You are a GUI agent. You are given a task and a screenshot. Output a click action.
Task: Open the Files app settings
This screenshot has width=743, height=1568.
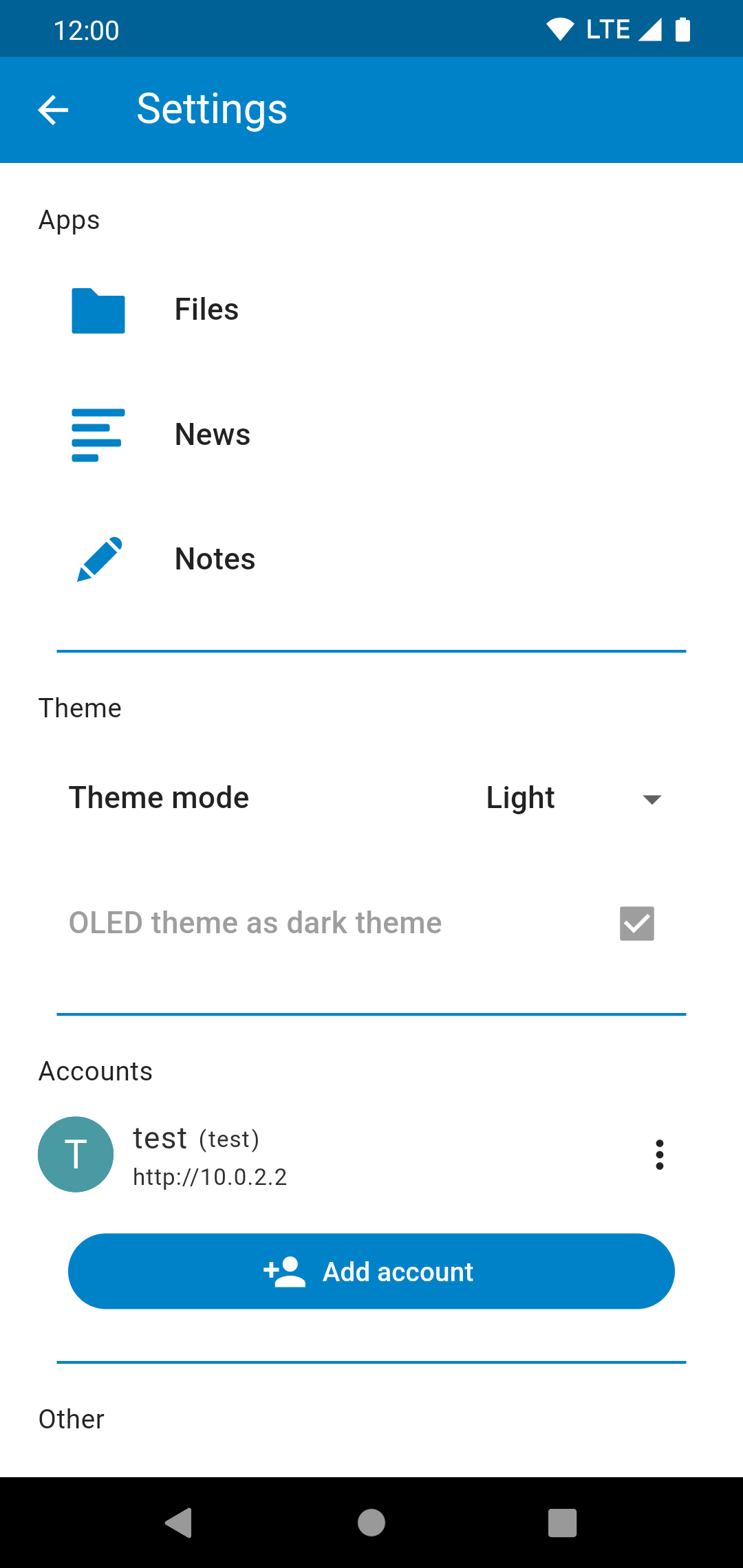(371, 310)
